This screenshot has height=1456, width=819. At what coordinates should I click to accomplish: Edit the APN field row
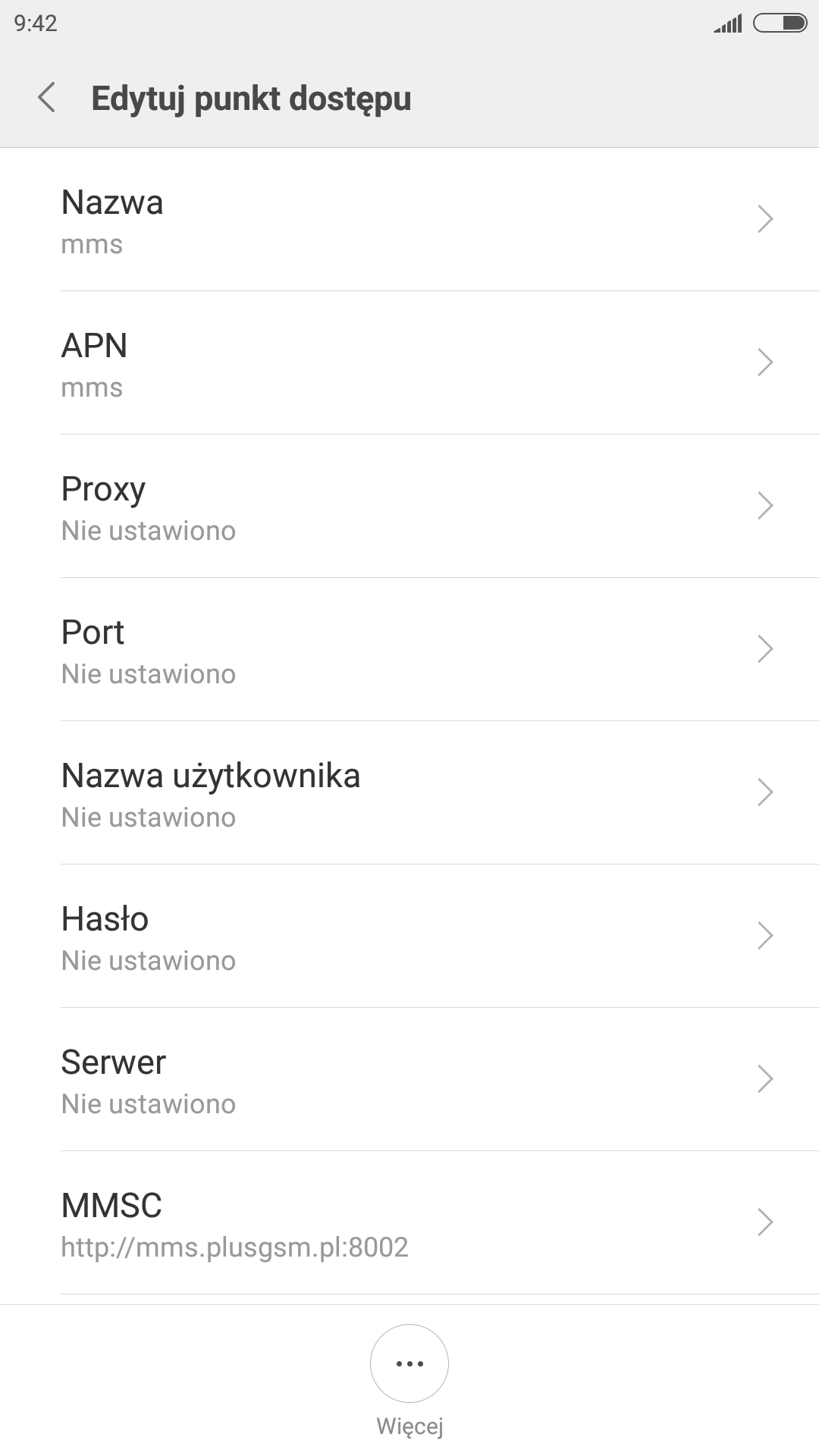(x=409, y=363)
